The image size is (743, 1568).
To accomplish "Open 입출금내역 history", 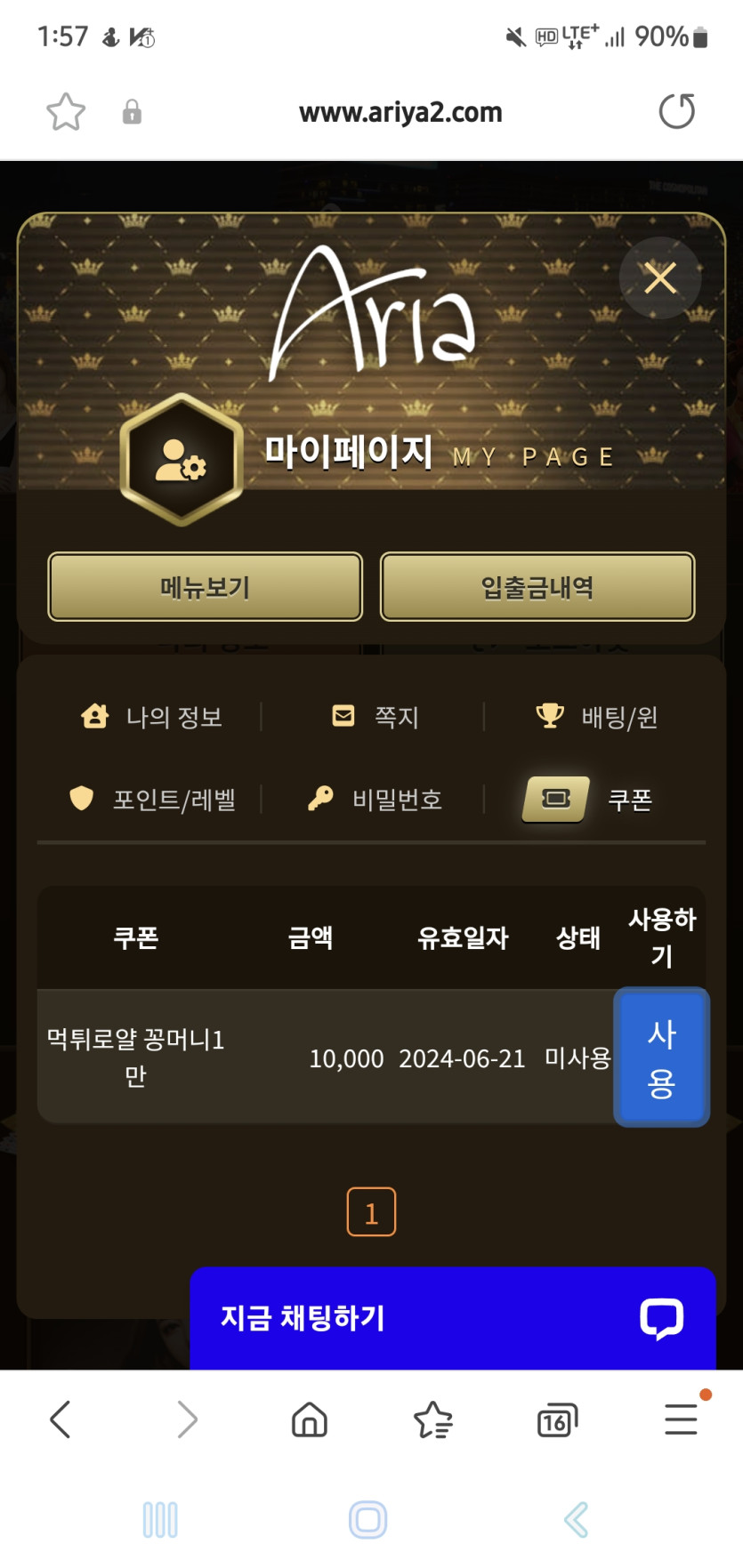I will 537,587.
